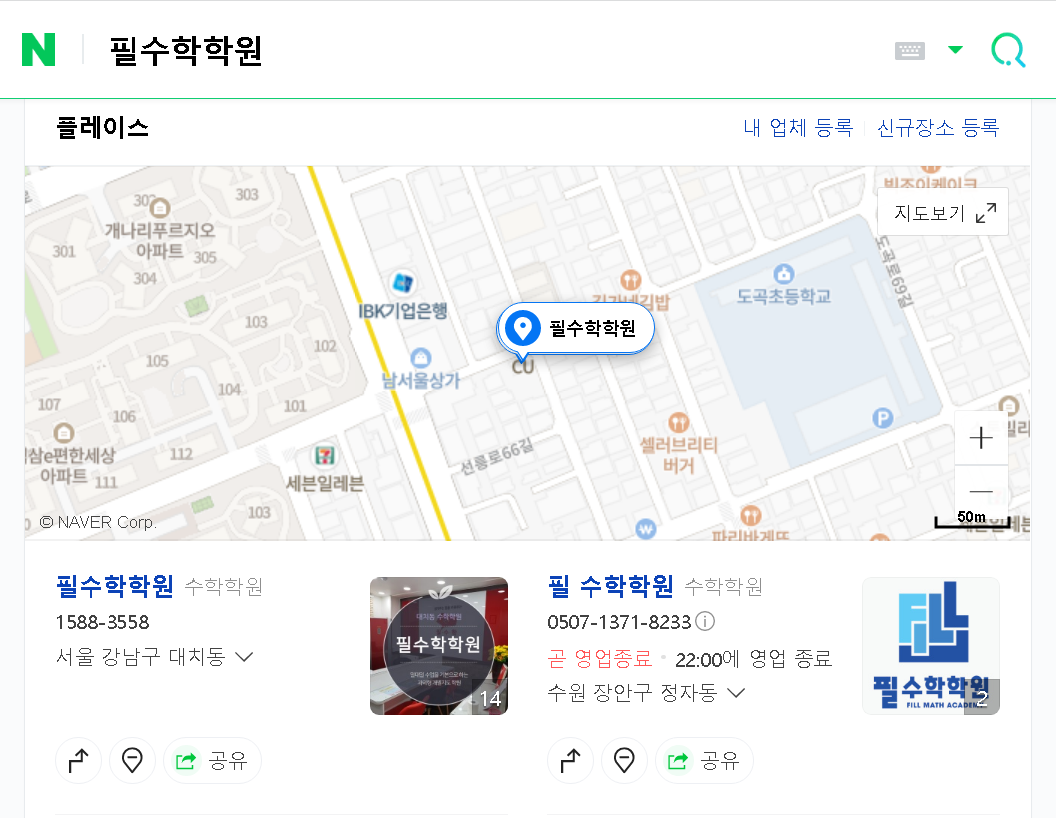Share the 필수학학원 대치동 listing
Image resolution: width=1056 pixels, height=818 pixels.
[x=212, y=761]
